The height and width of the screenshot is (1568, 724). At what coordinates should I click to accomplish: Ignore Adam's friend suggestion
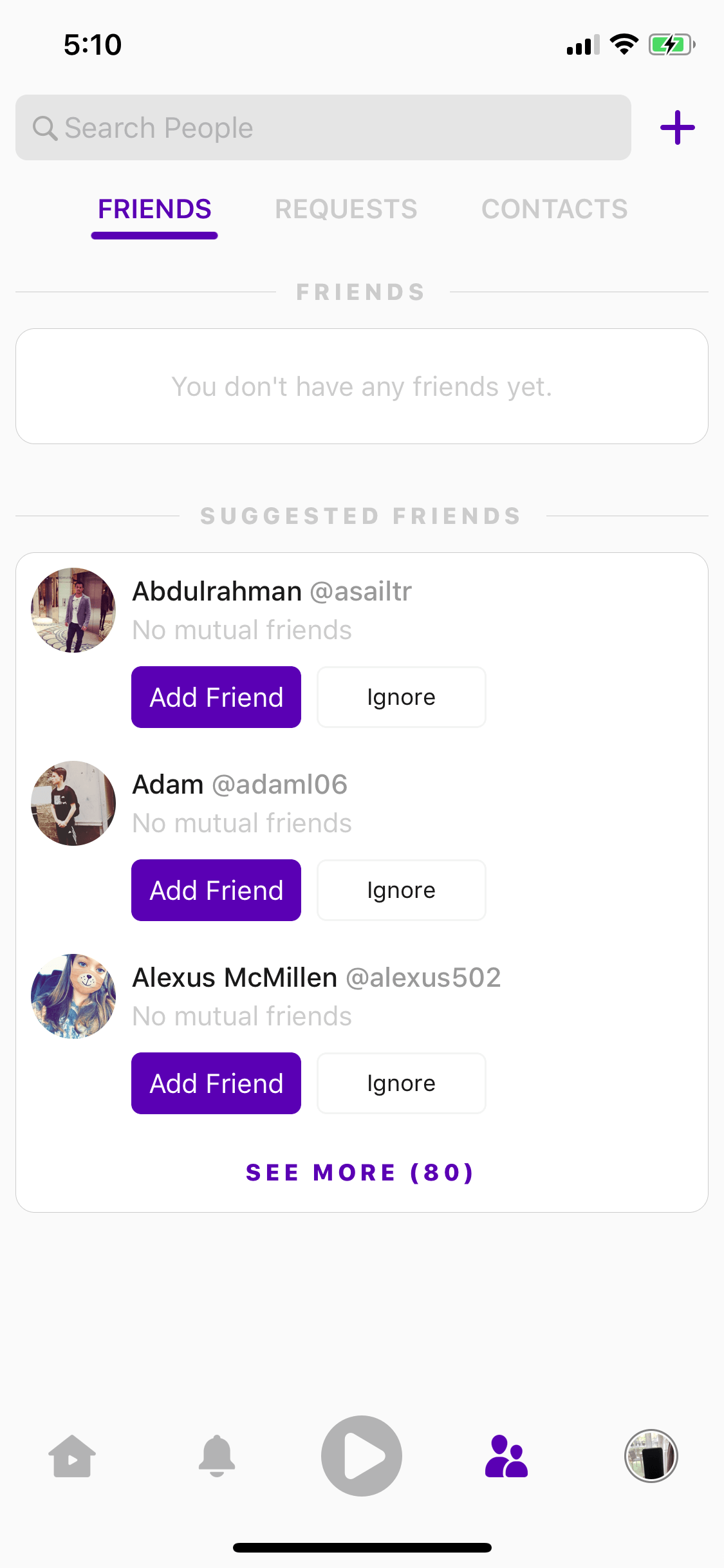tap(402, 890)
